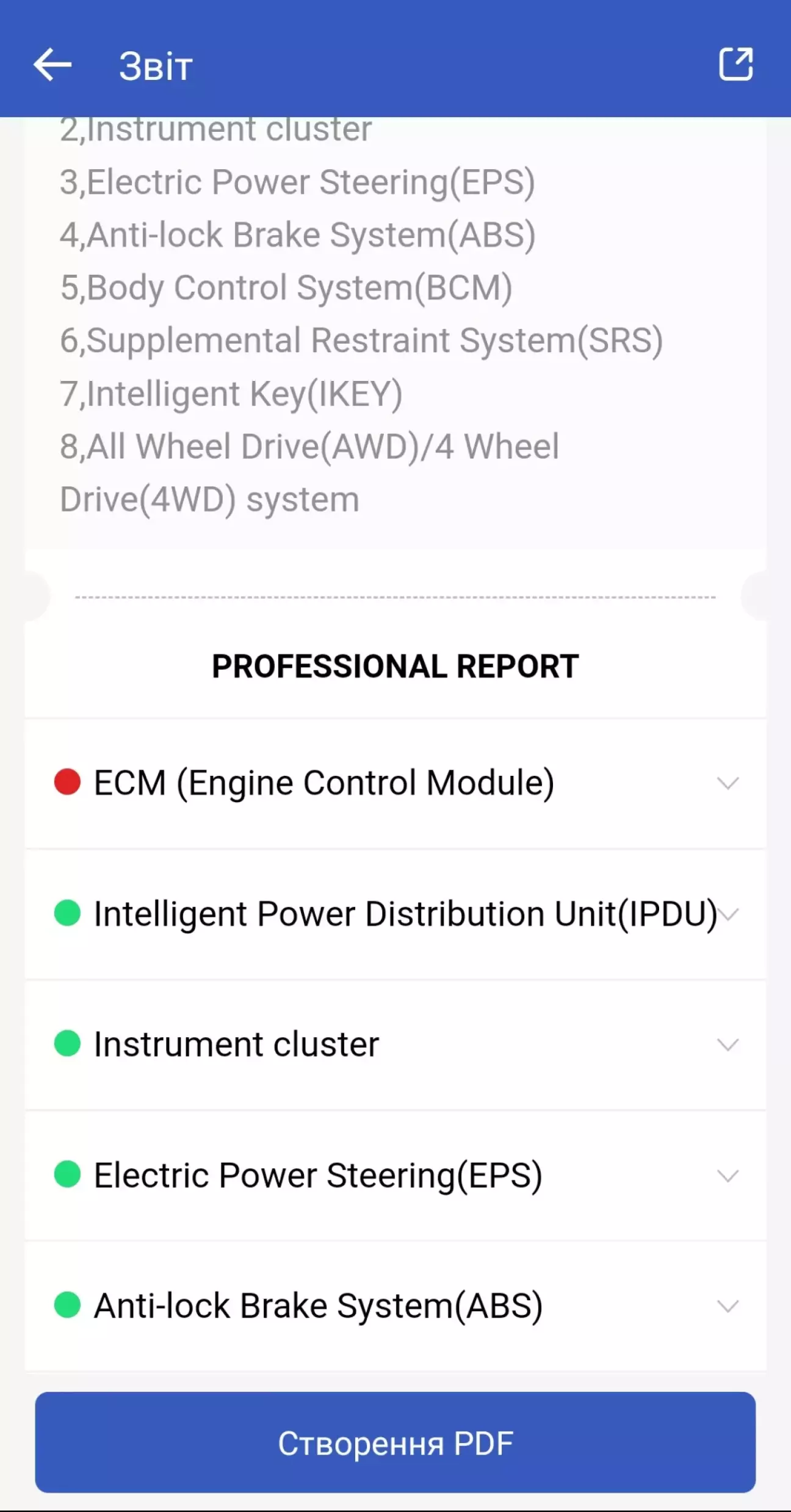791x1512 pixels.
Task: Expand the Instrument cluster report row
Action: pyautogui.click(x=395, y=1044)
